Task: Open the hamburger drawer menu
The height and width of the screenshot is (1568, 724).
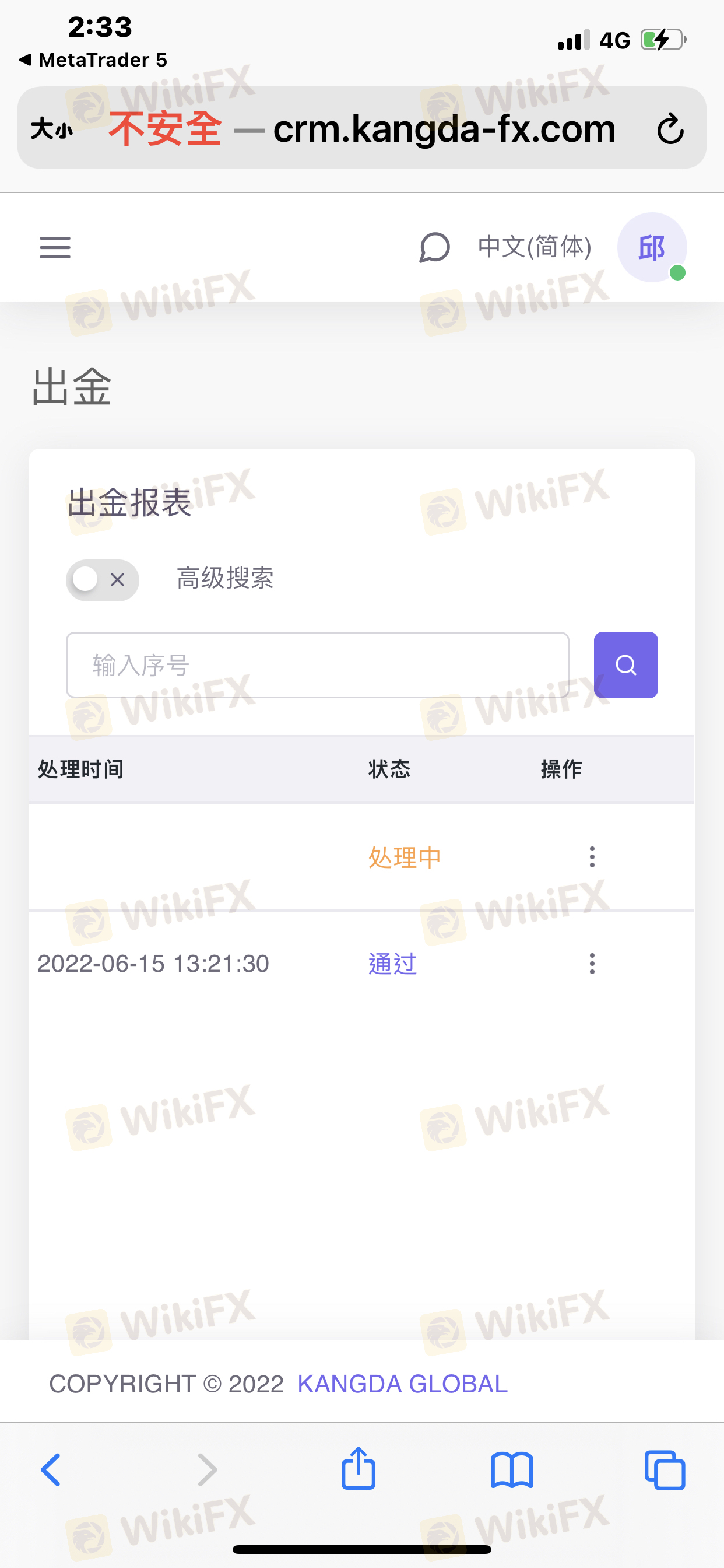Action: [55, 247]
